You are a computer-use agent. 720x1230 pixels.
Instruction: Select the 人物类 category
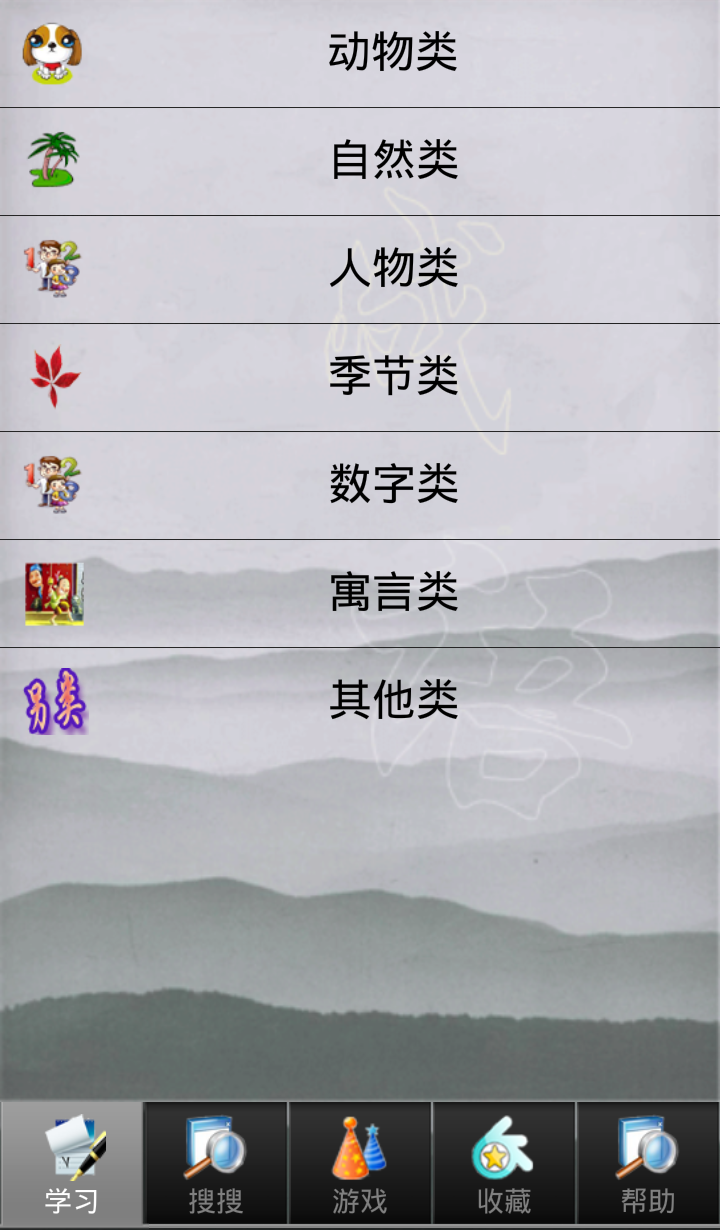[x=392, y=269]
